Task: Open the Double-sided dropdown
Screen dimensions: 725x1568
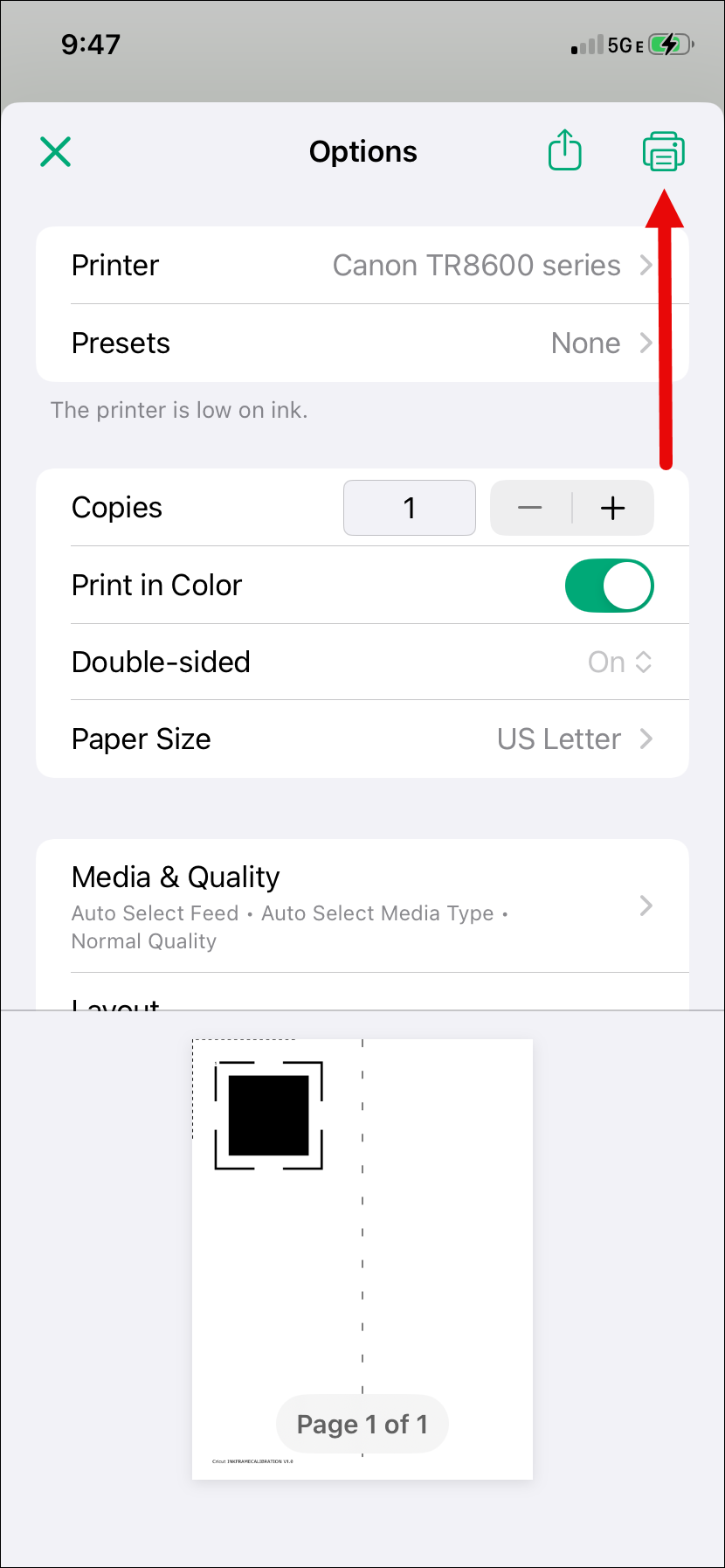Action: 620,662
